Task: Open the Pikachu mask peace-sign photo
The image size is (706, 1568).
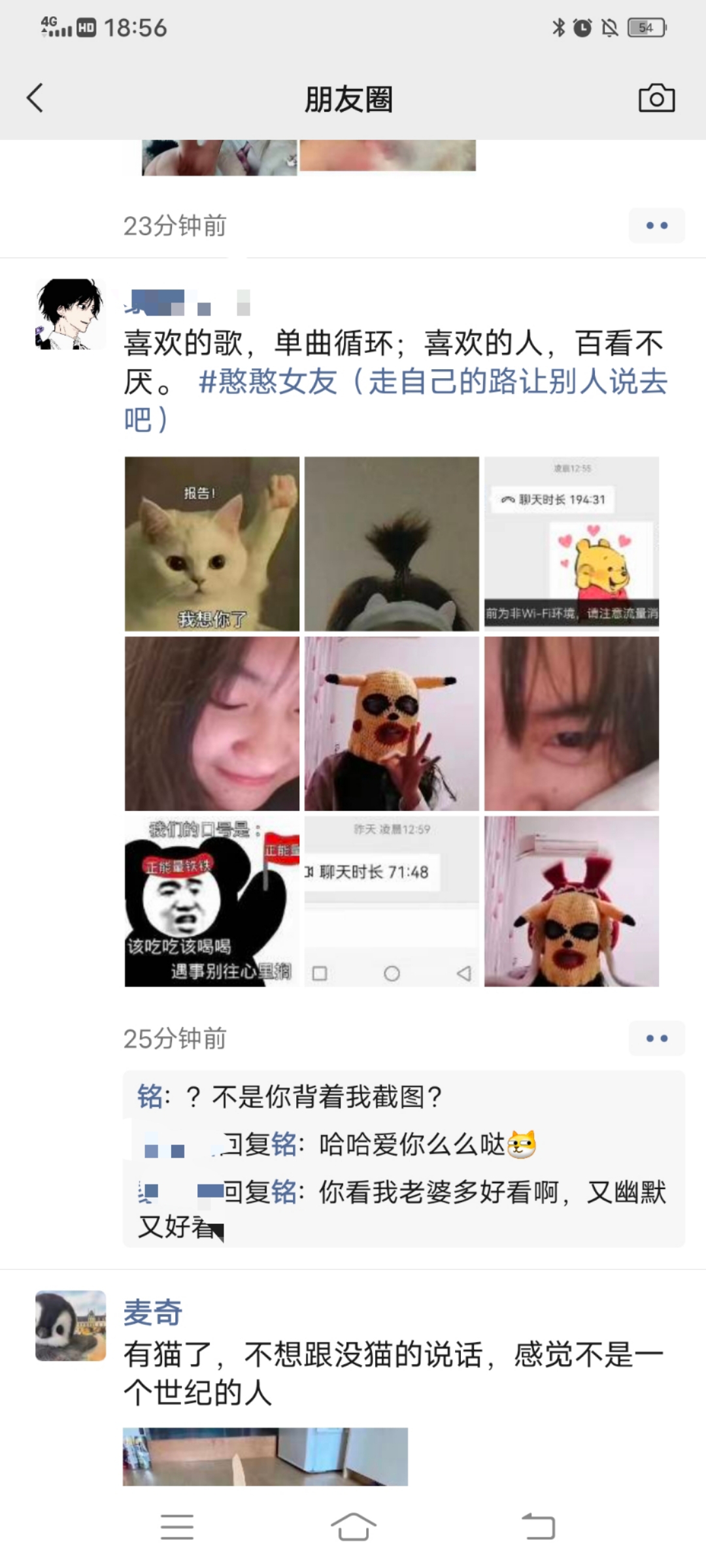Action: tap(392, 723)
